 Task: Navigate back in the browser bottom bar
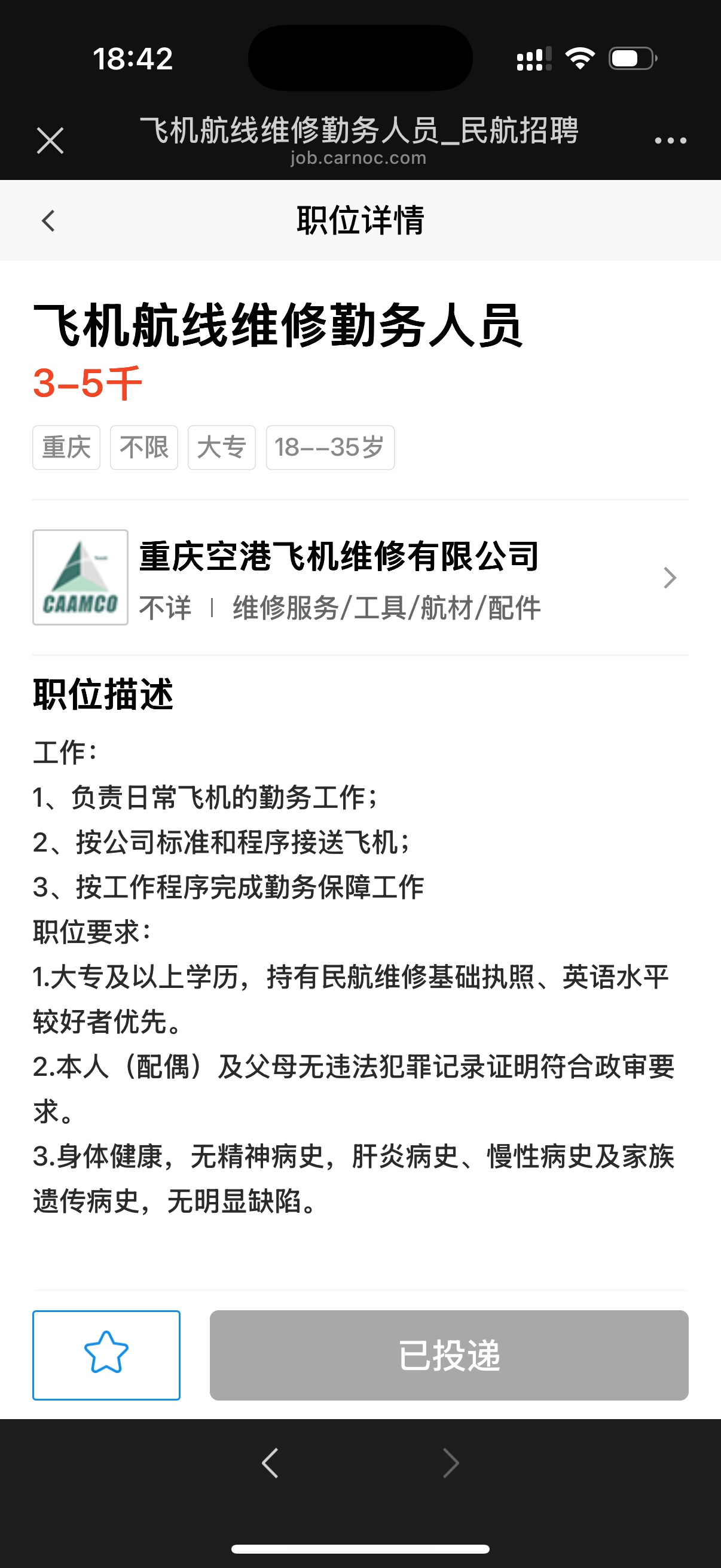[270, 1463]
